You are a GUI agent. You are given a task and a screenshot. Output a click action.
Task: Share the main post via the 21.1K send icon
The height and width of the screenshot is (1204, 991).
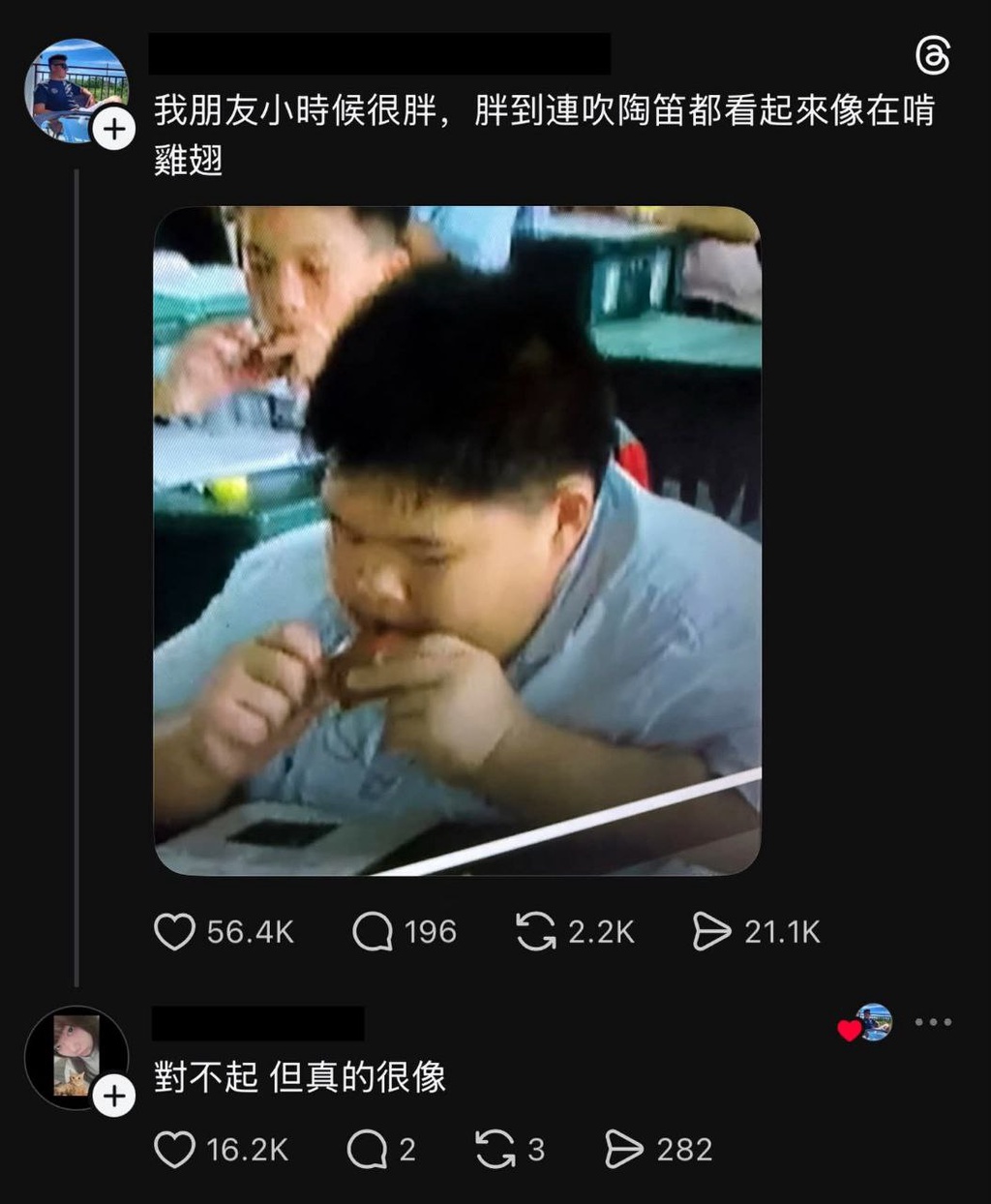[x=712, y=932]
